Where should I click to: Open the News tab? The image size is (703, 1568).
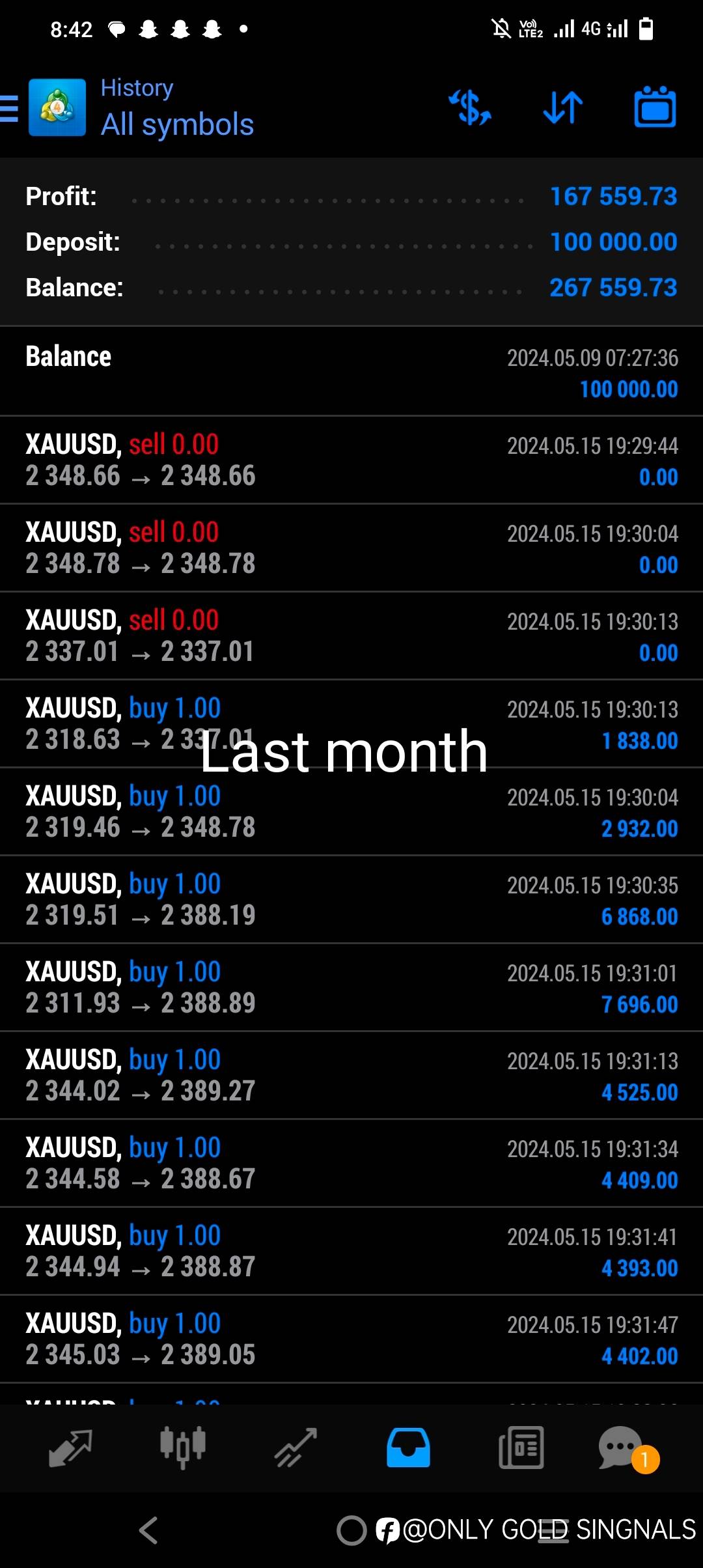click(521, 1448)
